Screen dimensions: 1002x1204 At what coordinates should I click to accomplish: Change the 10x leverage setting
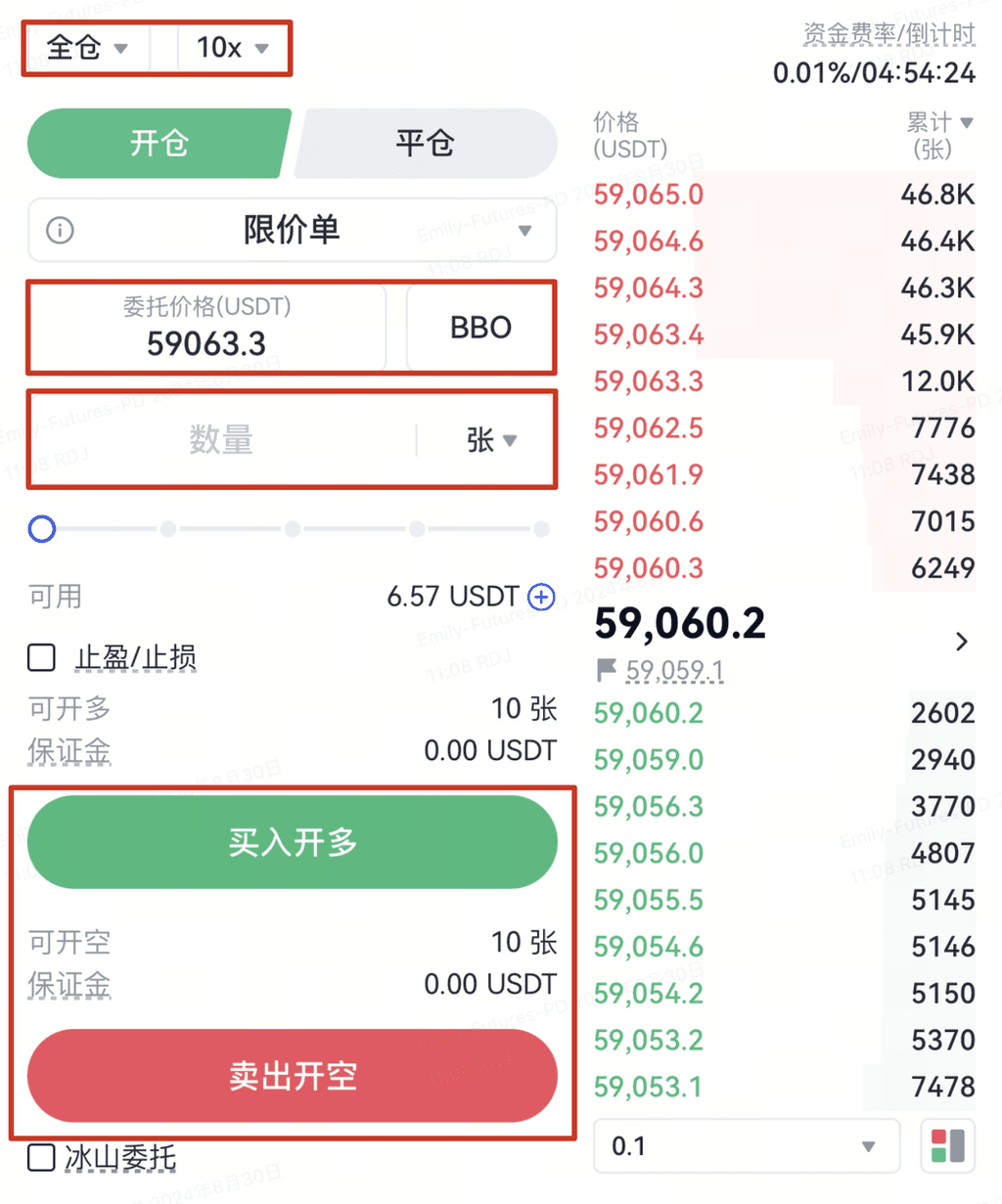[233, 47]
